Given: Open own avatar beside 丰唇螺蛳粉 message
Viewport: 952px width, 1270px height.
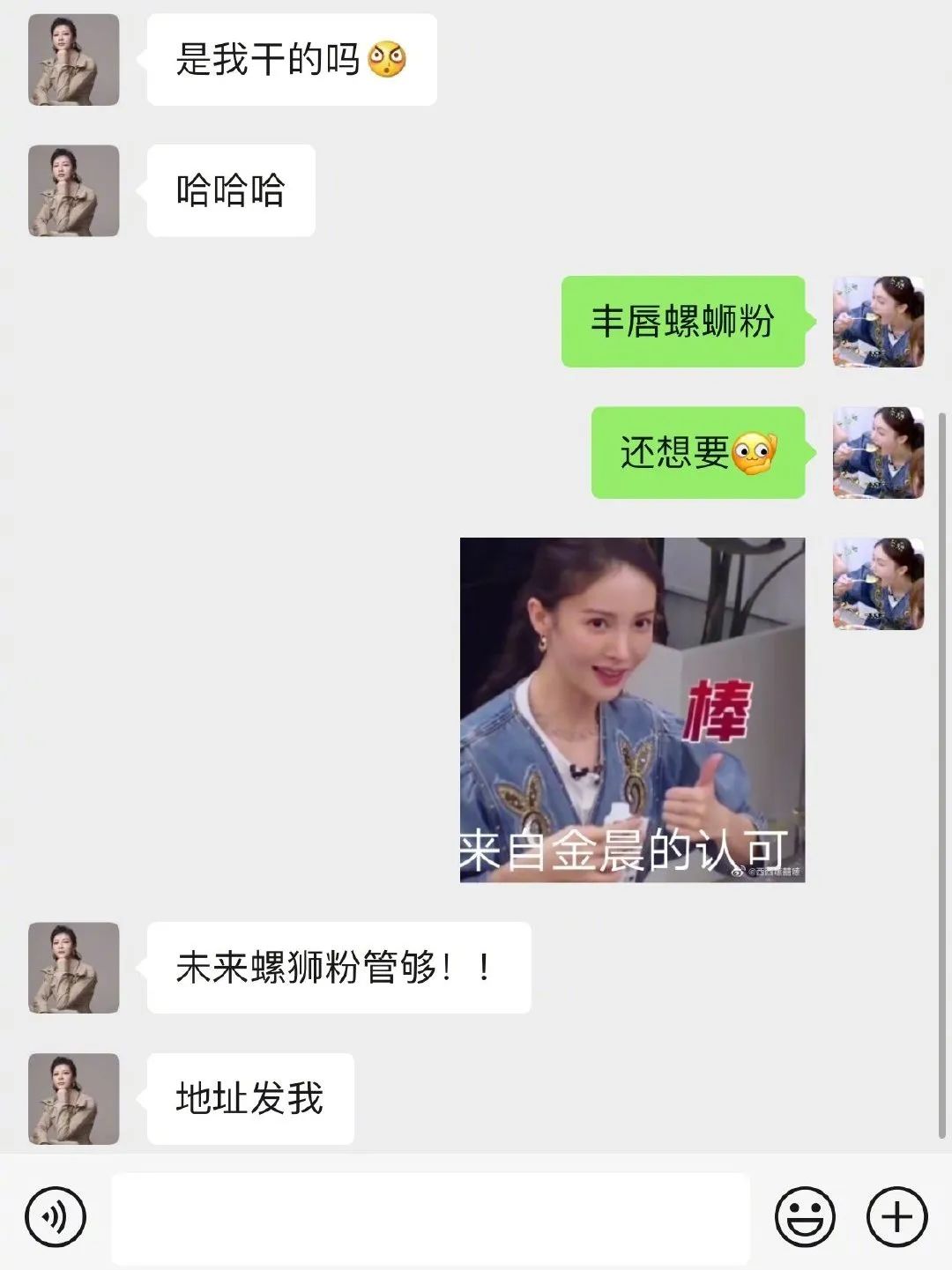Looking at the screenshot, I should (x=878, y=322).
